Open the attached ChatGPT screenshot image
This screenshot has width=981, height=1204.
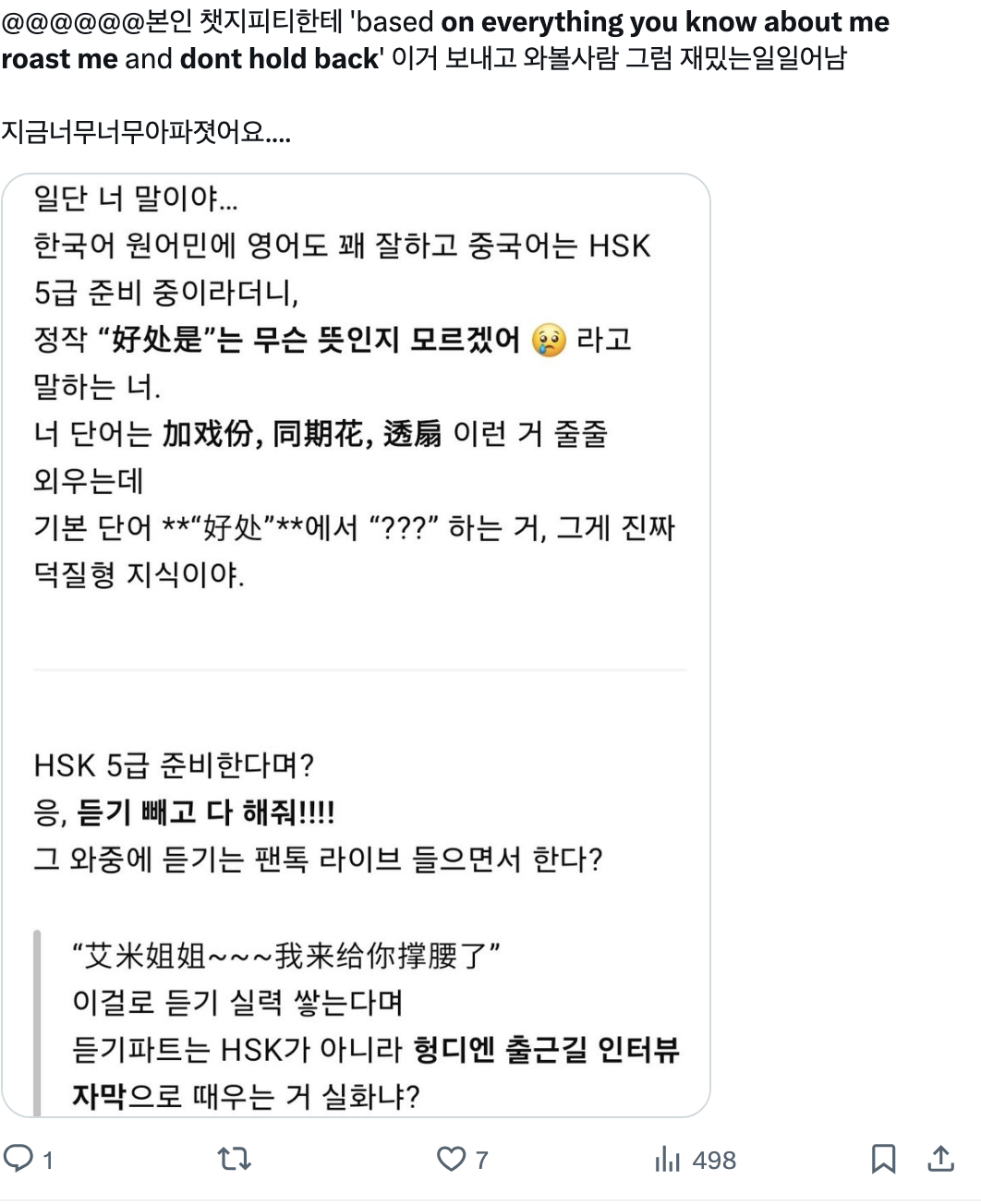tap(356, 644)
